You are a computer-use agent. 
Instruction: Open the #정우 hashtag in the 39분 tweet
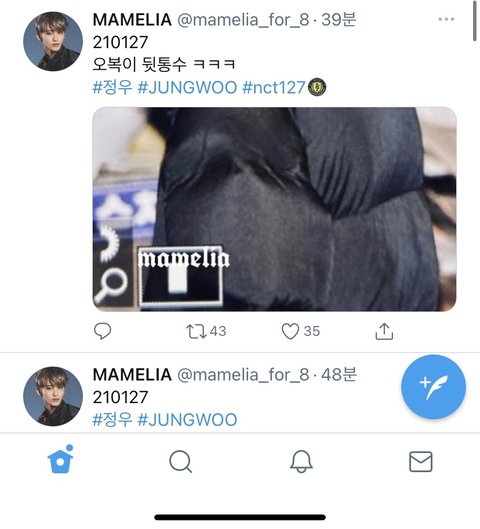tap(112, 87)
